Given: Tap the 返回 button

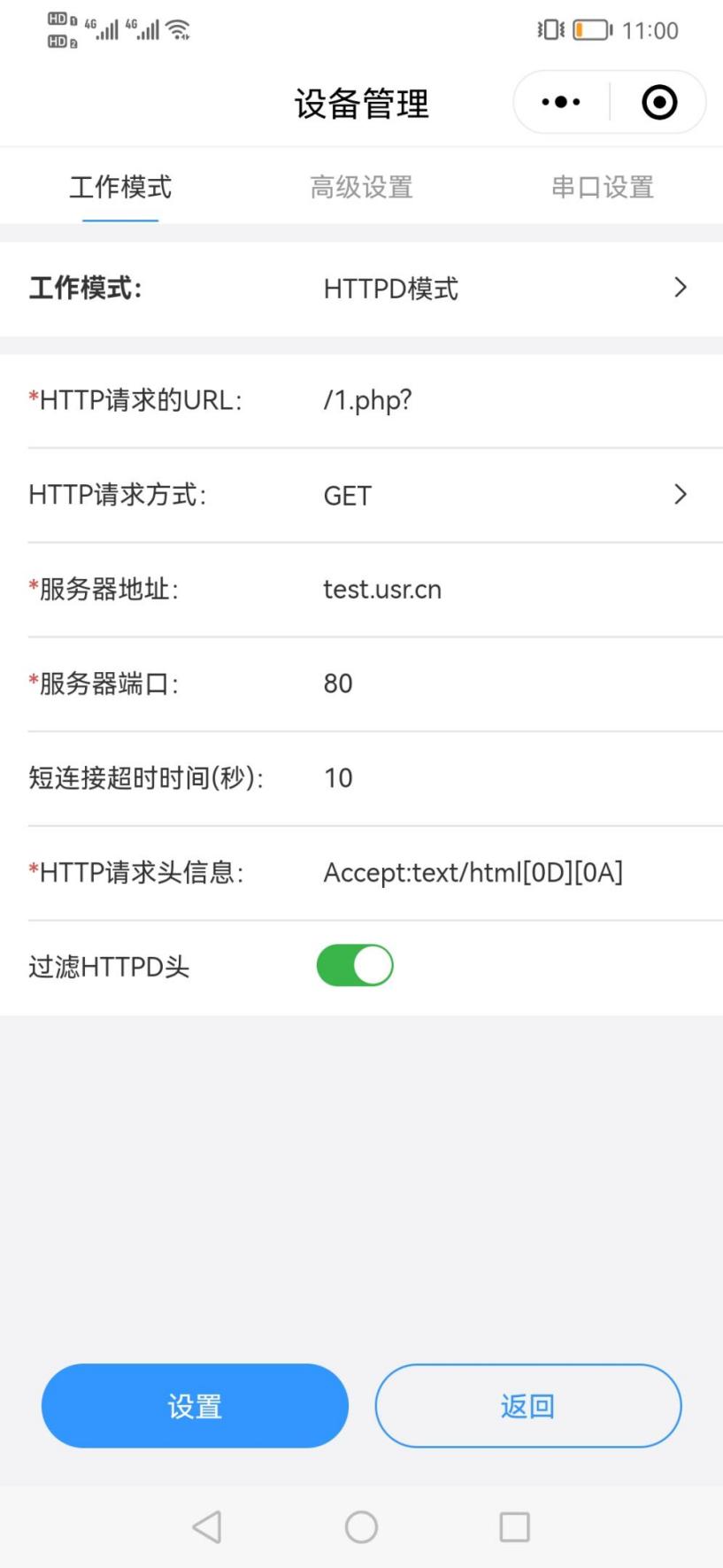Looking at the screenshot, I should (528, 1406).
